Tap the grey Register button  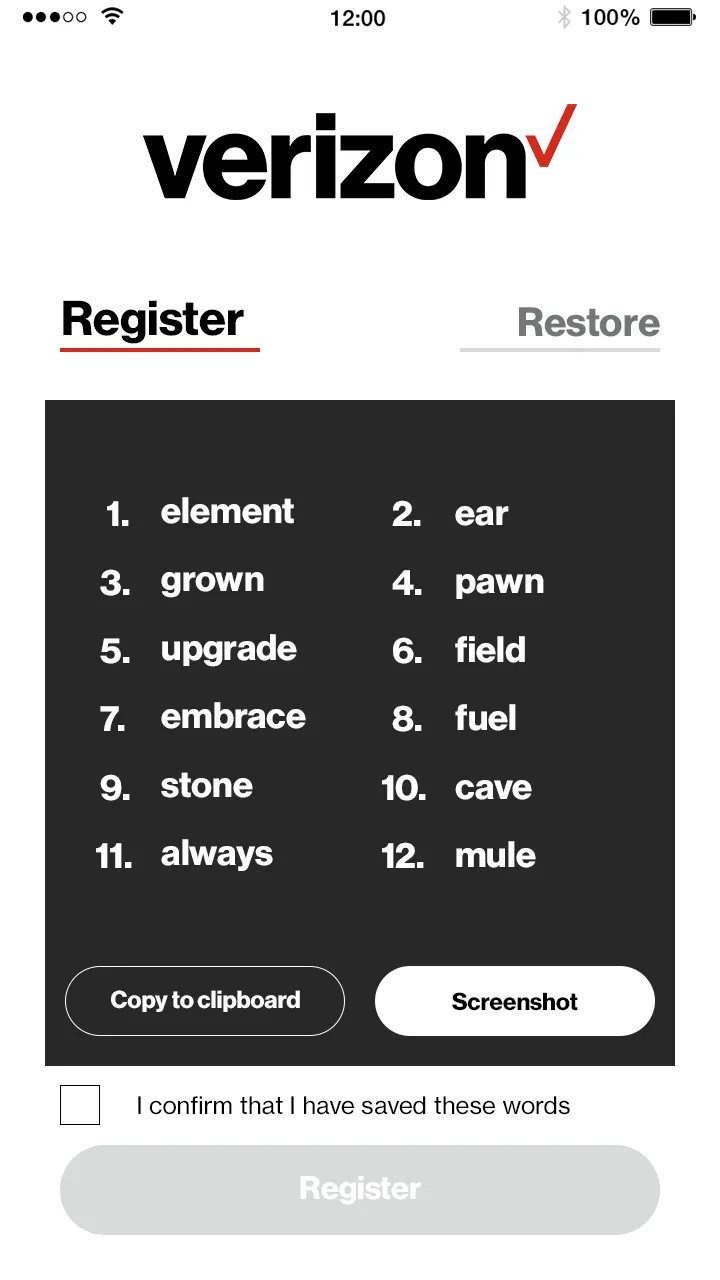pos(360,1189)
